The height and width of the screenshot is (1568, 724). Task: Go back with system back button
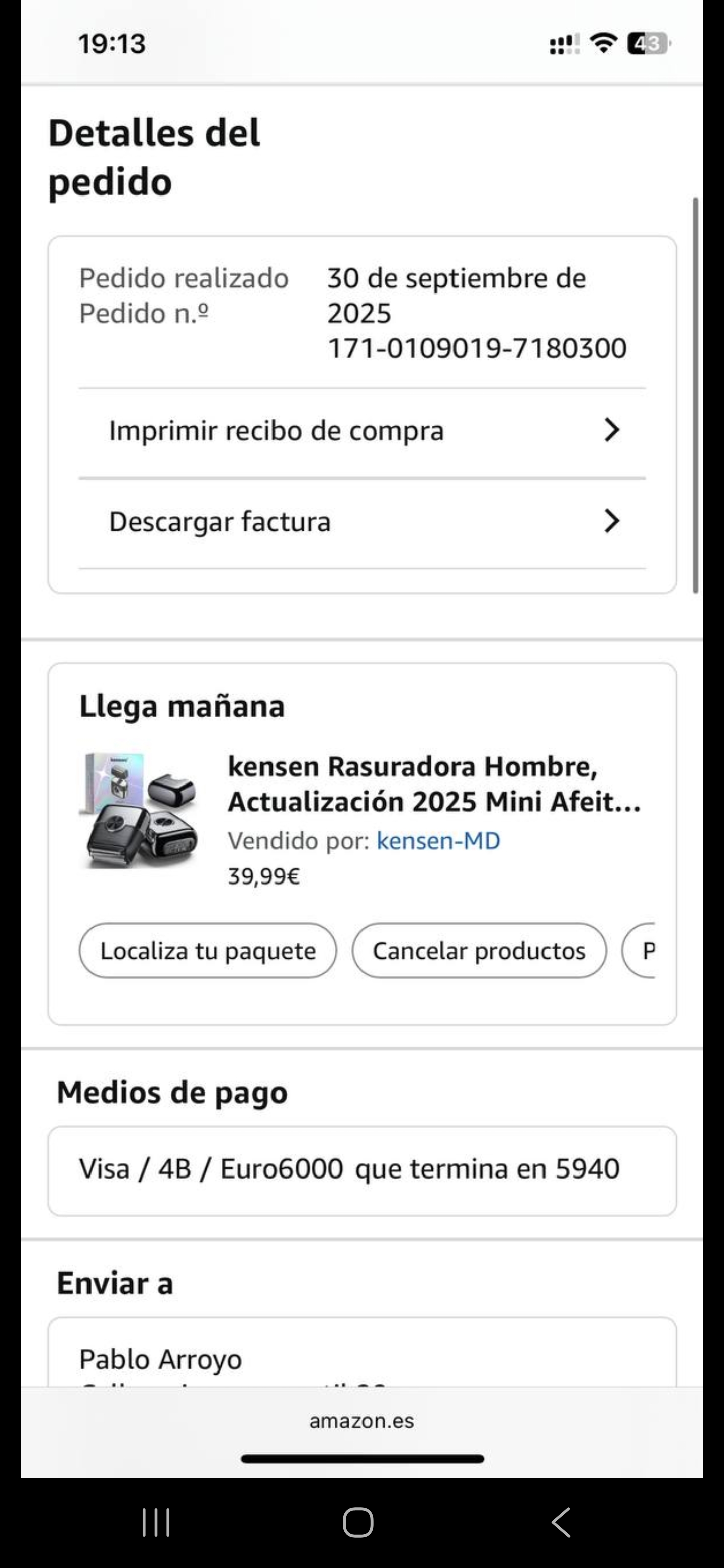click(x=560, y=1522)
